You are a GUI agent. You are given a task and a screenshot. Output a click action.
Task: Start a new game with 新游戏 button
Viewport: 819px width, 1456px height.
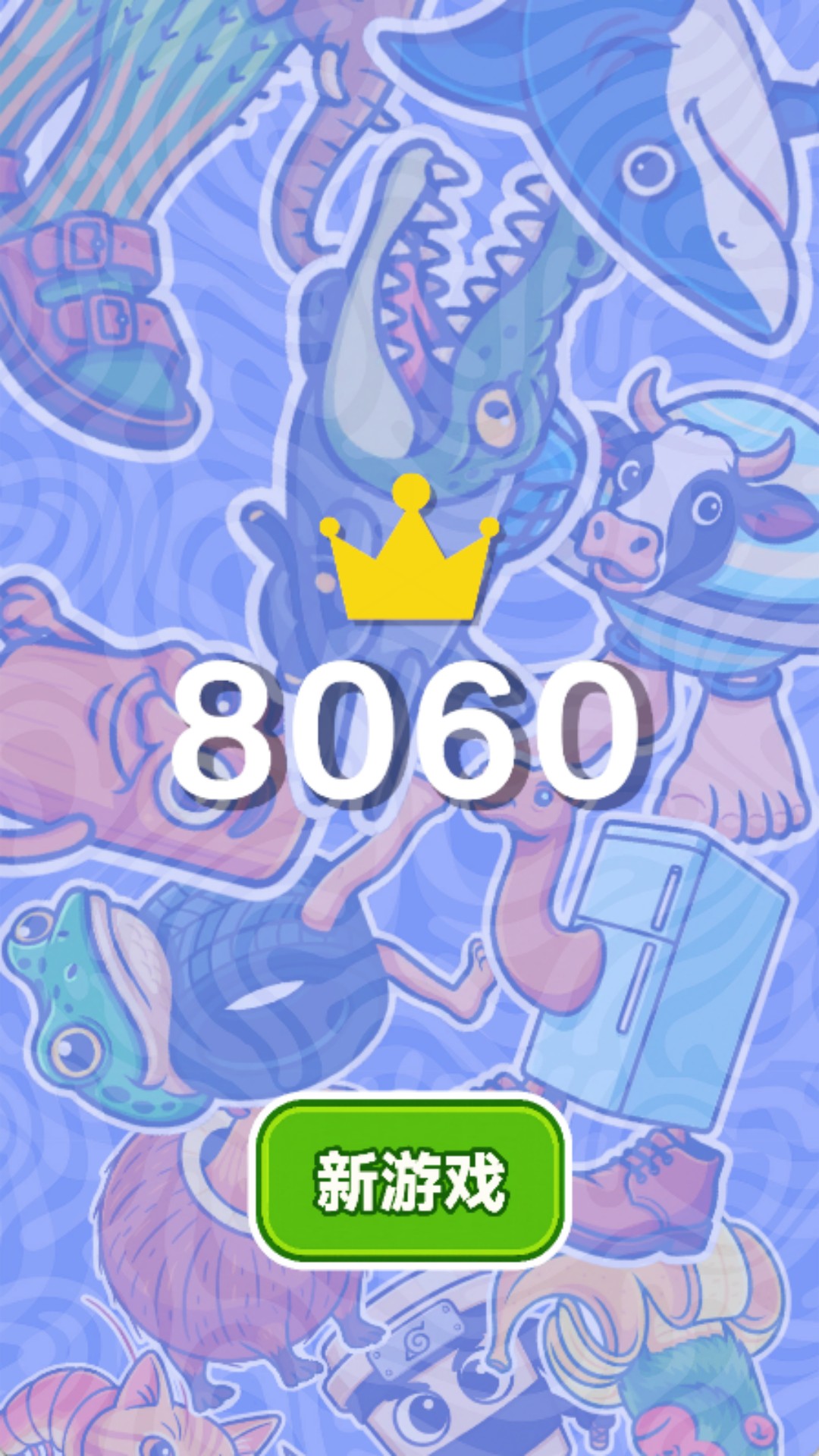point(409,1181)
